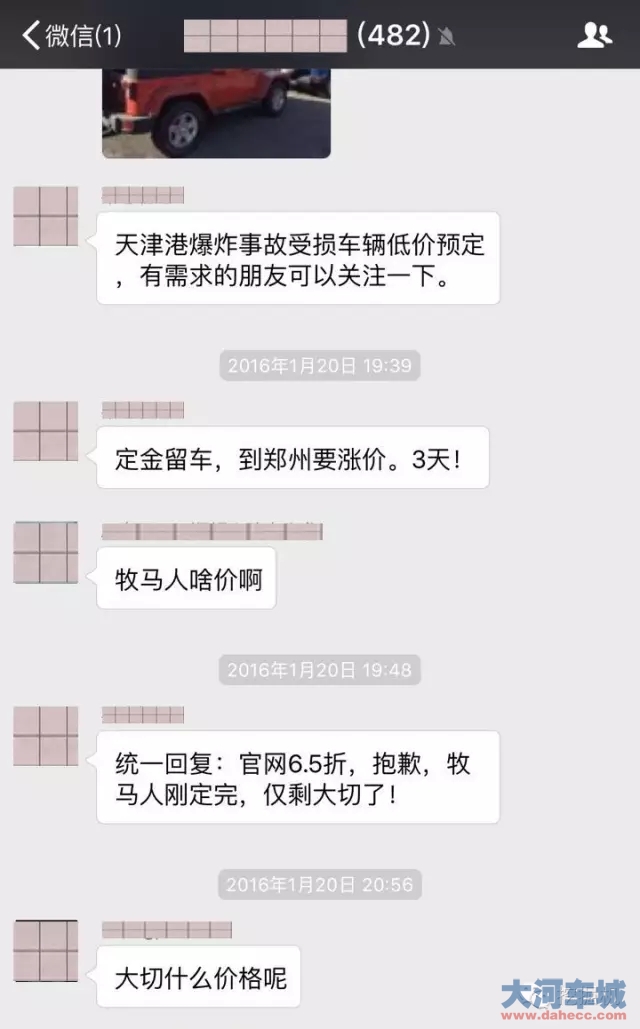This screenshot has height=1029, width=640.
Task: Tap avatar next to 牧马人啥价啊 message
Action: 45,552
